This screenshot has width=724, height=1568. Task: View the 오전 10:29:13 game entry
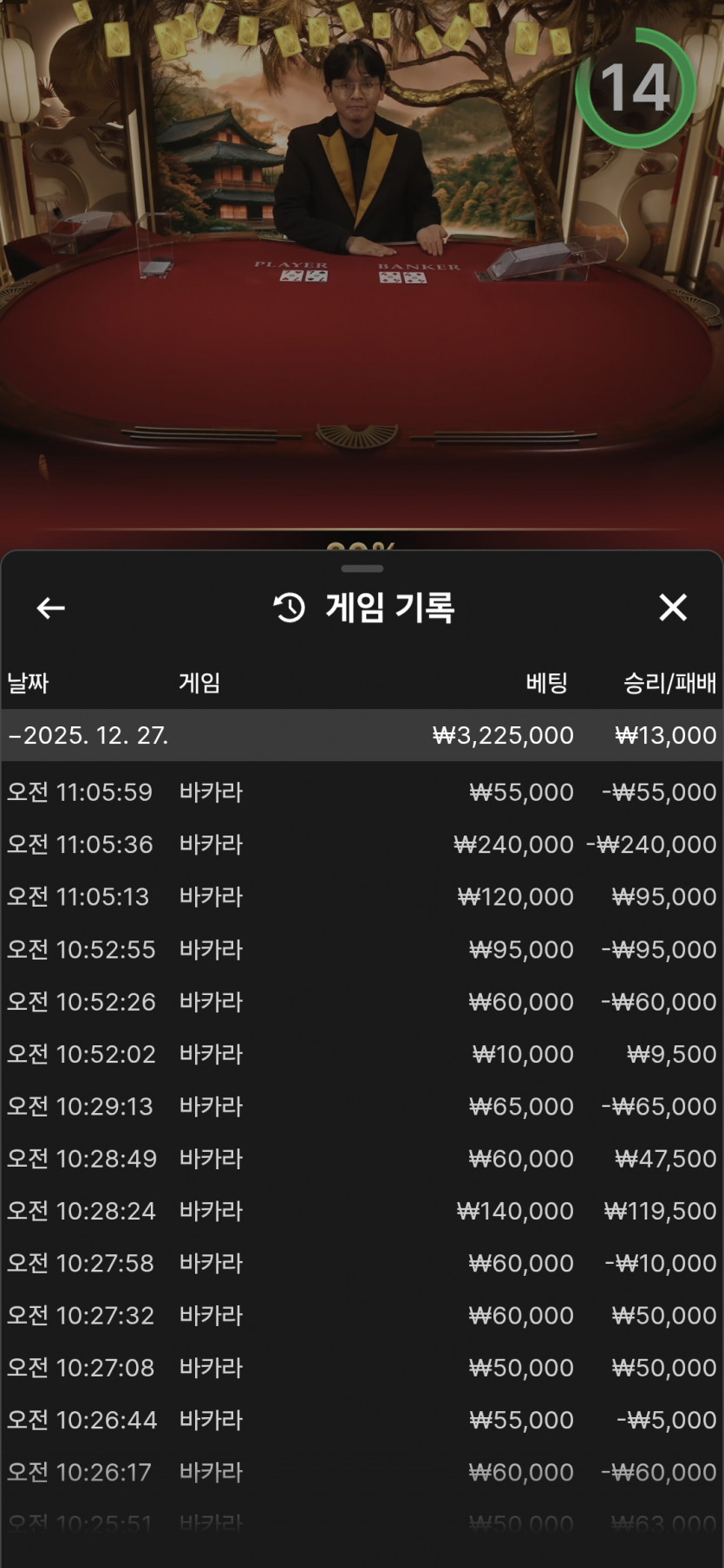click(362, 1106)
